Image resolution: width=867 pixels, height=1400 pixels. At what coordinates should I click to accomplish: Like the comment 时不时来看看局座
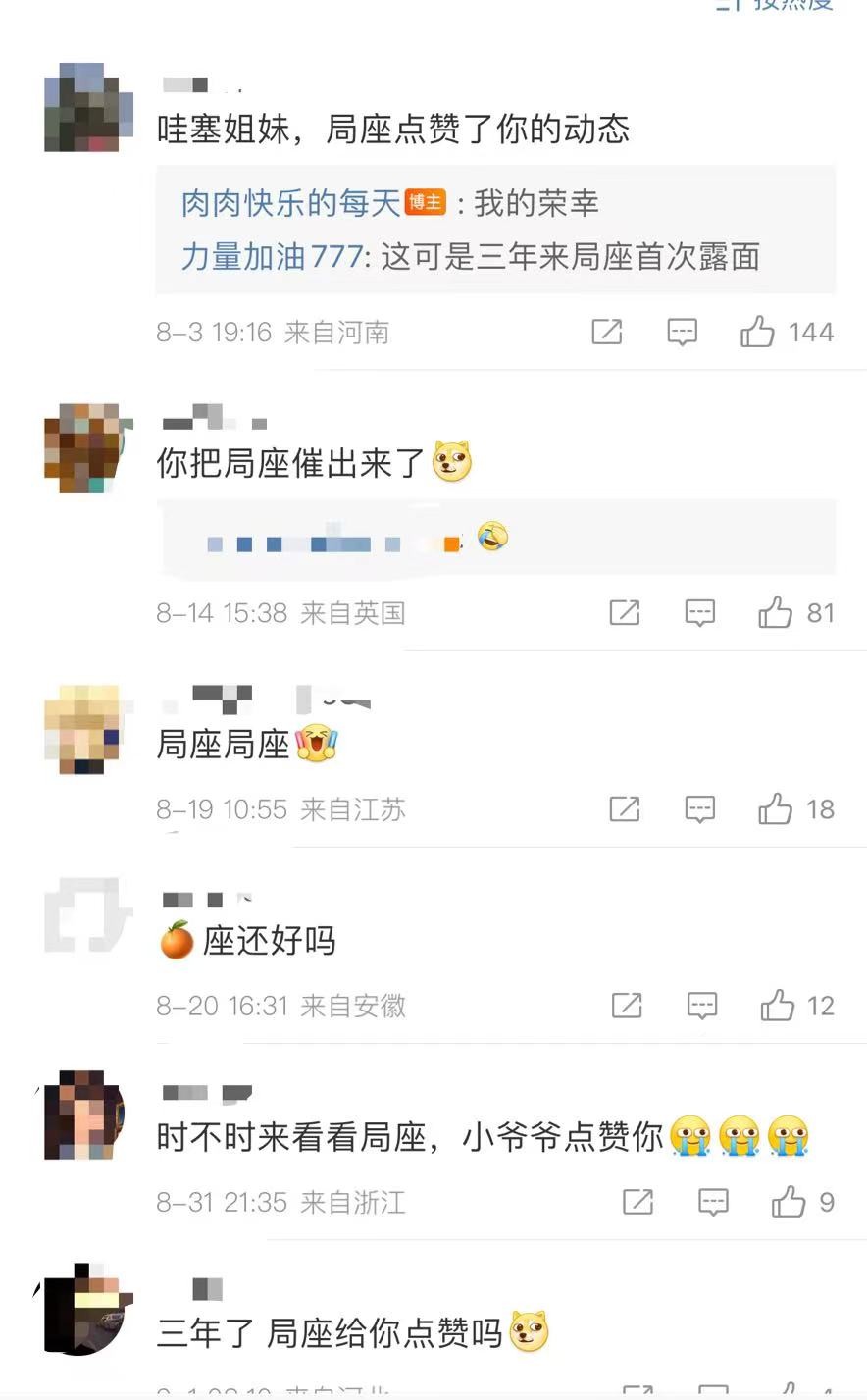789,1202
